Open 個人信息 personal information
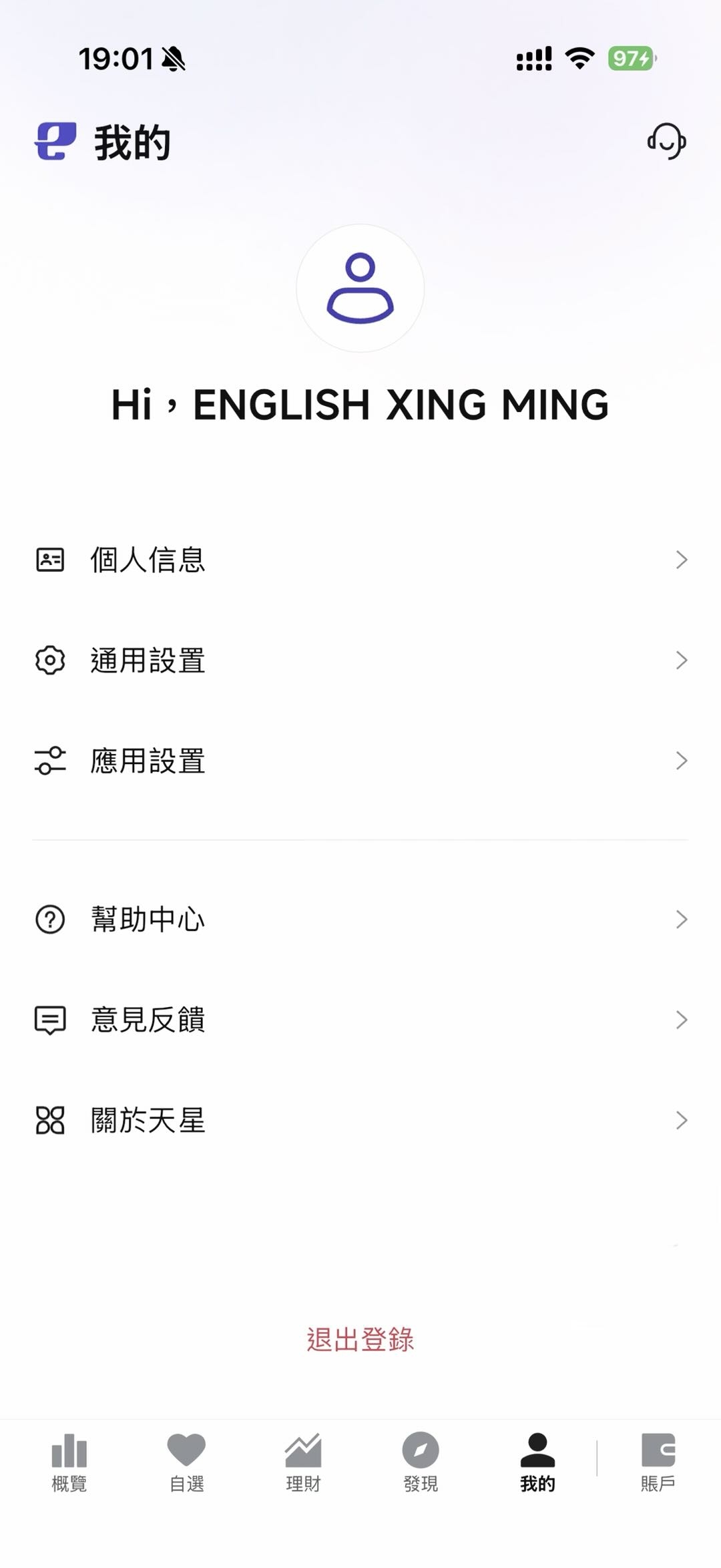Image resolution: width=721 pixels, height=1568 pixels. (x=360, y=560)
